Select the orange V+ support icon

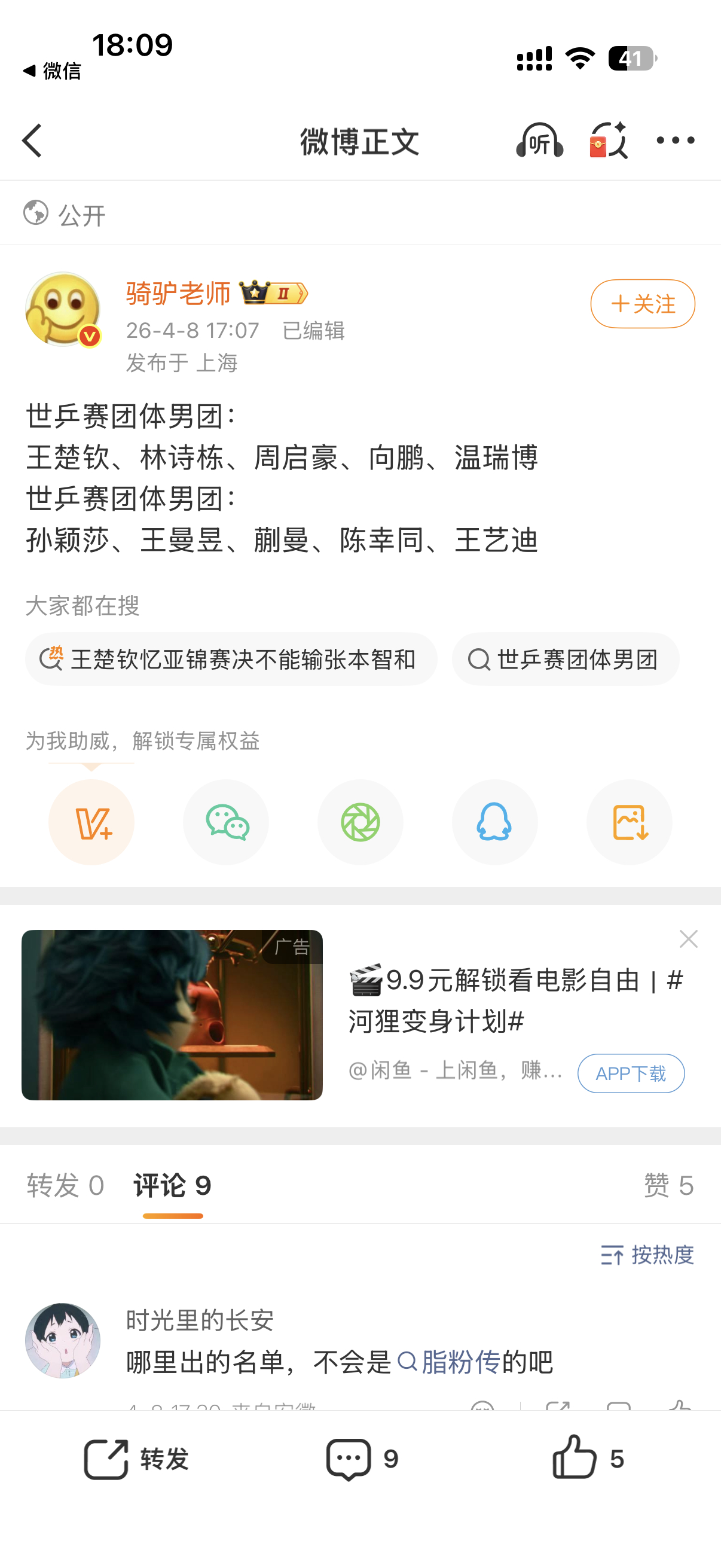91,822
